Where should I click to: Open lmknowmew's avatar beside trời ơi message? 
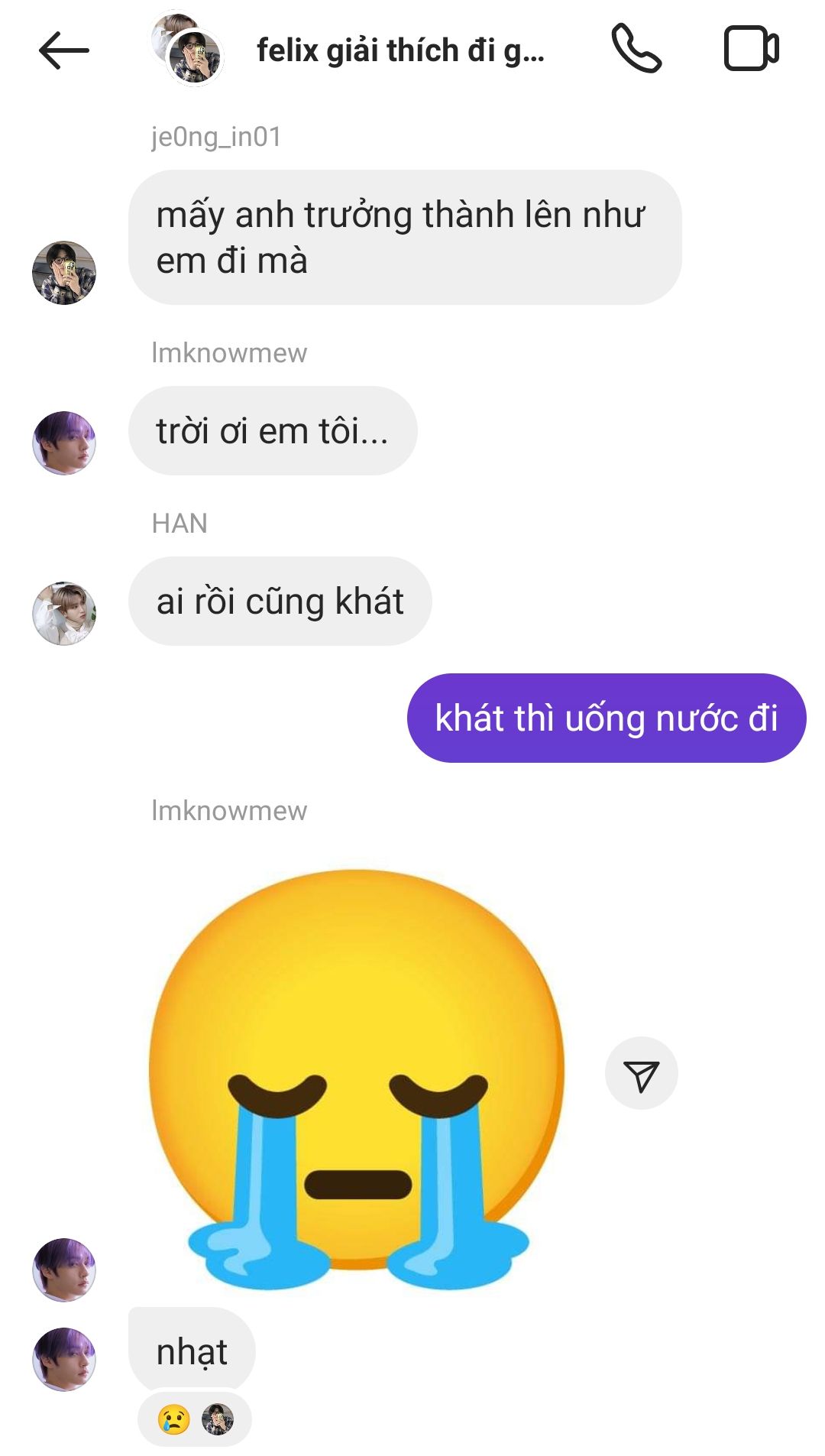64,443
